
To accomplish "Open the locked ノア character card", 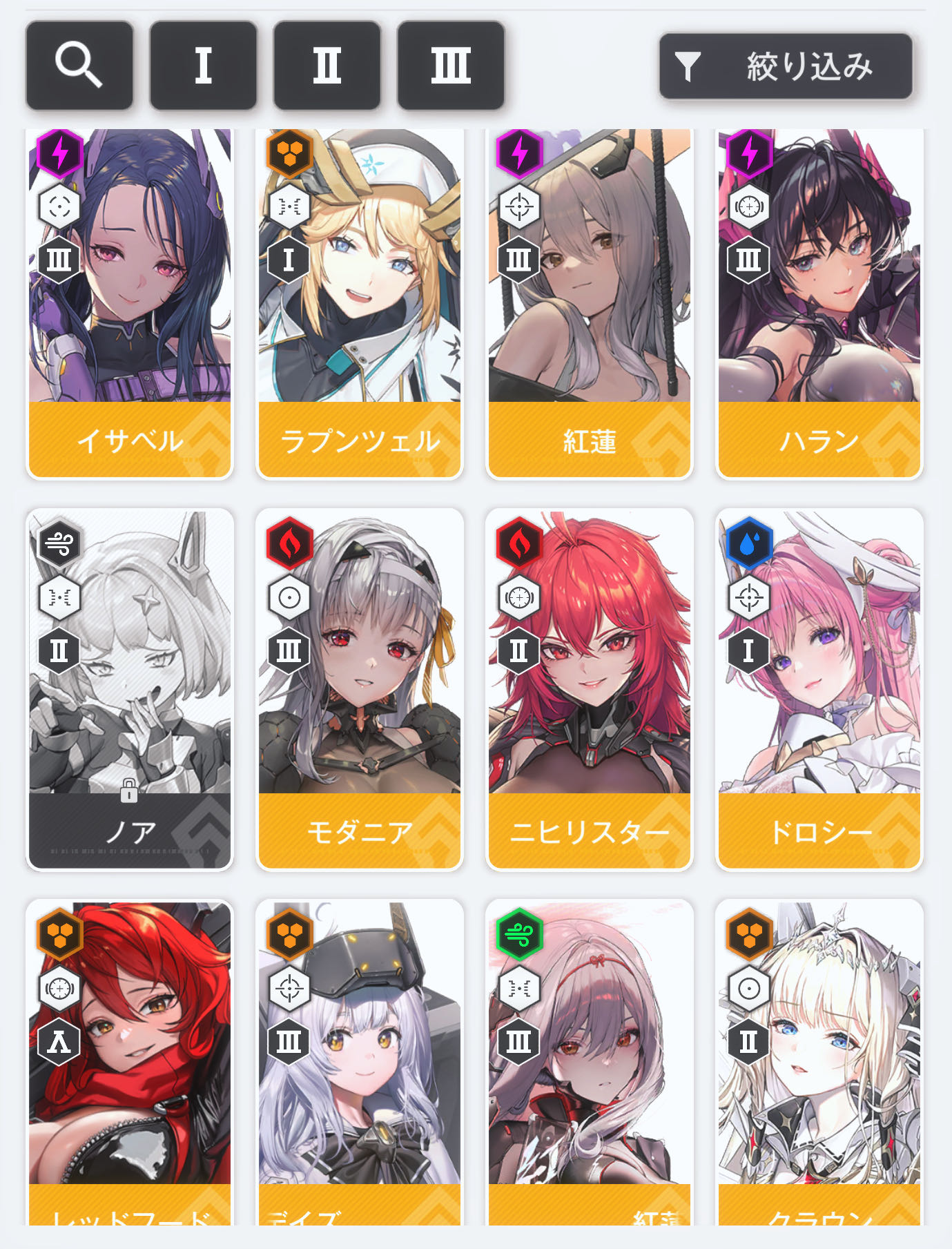I will coord(130,690).
